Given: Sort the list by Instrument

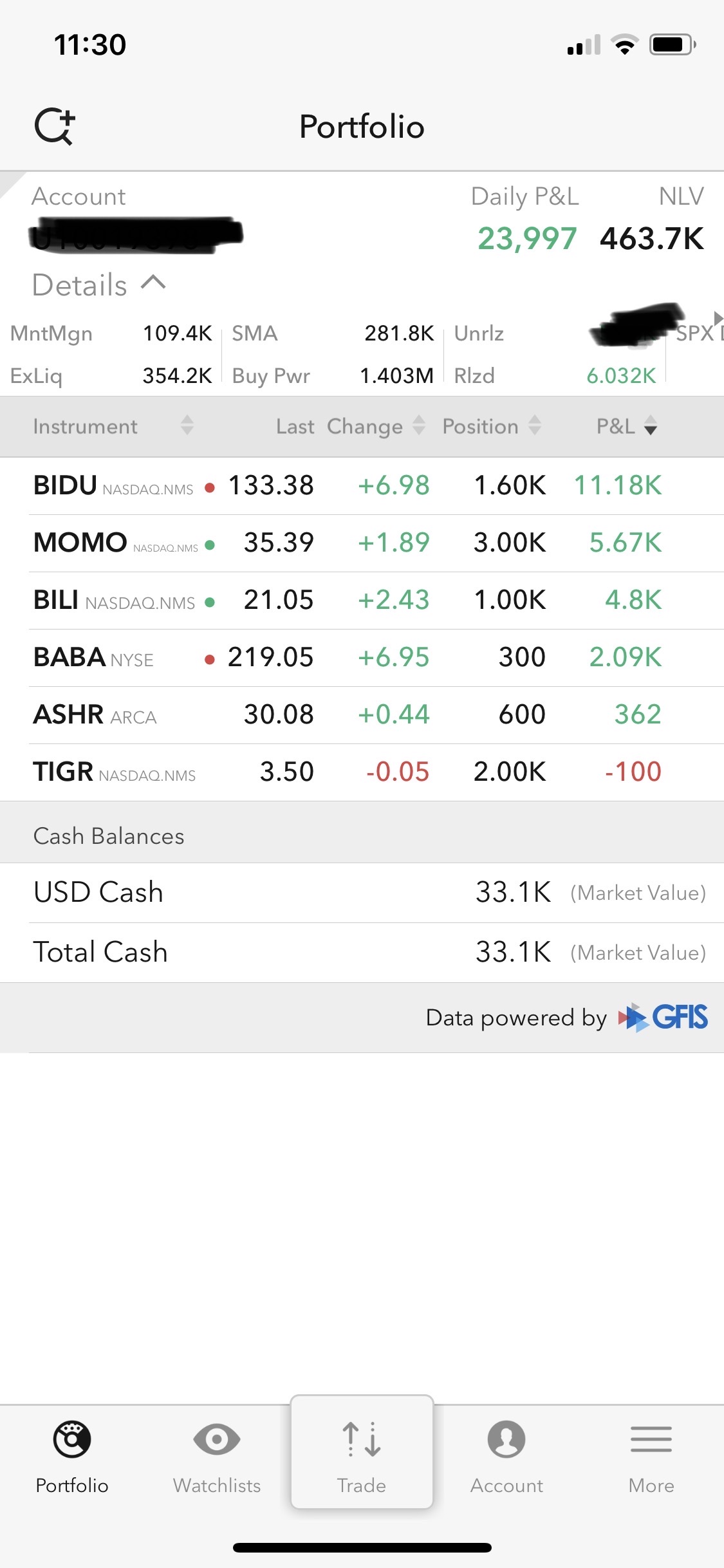Looking at the screenshot, I should click(x=113, y=426).
